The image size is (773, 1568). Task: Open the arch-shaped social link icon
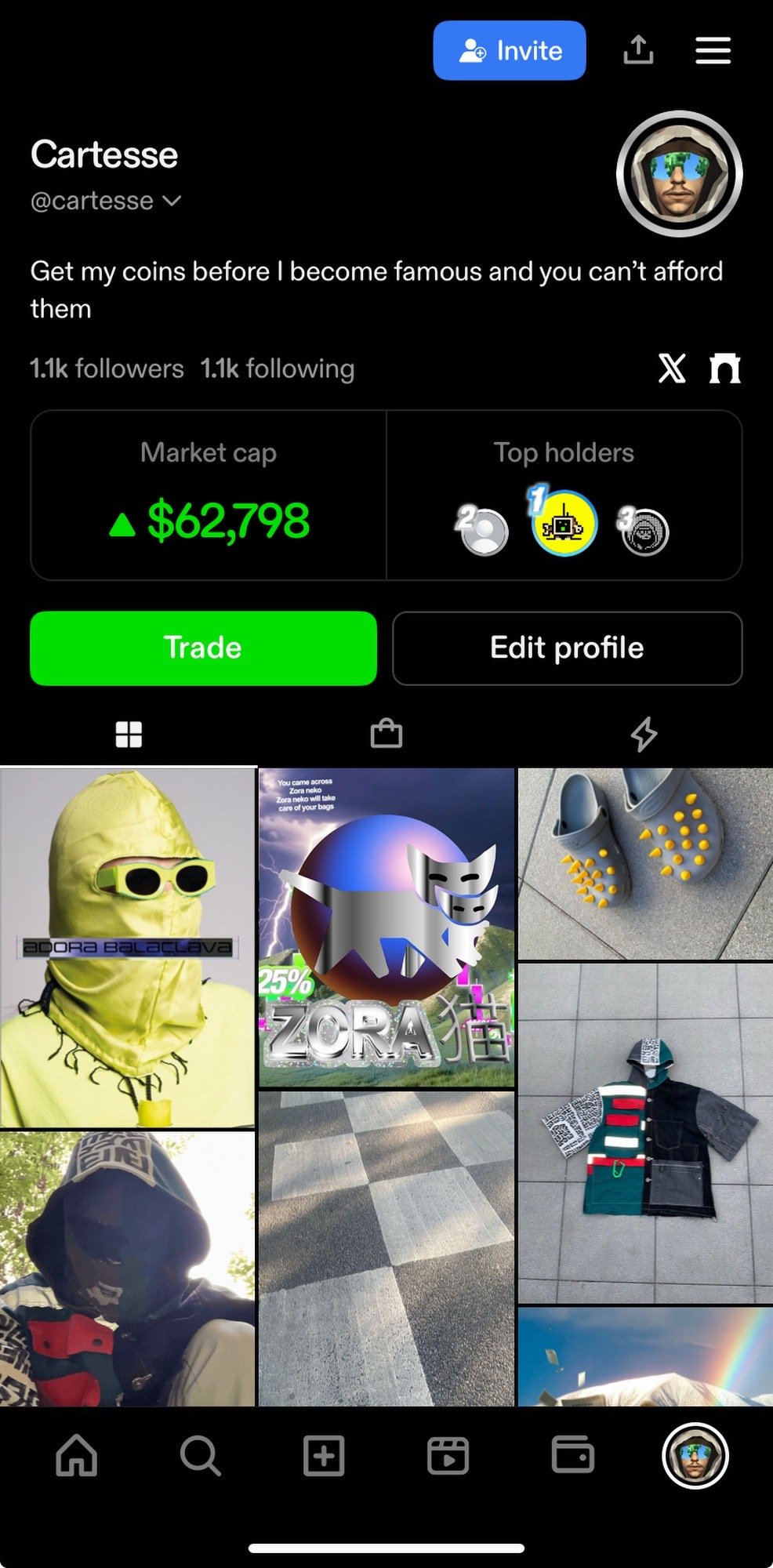click(x=724, y=368)
